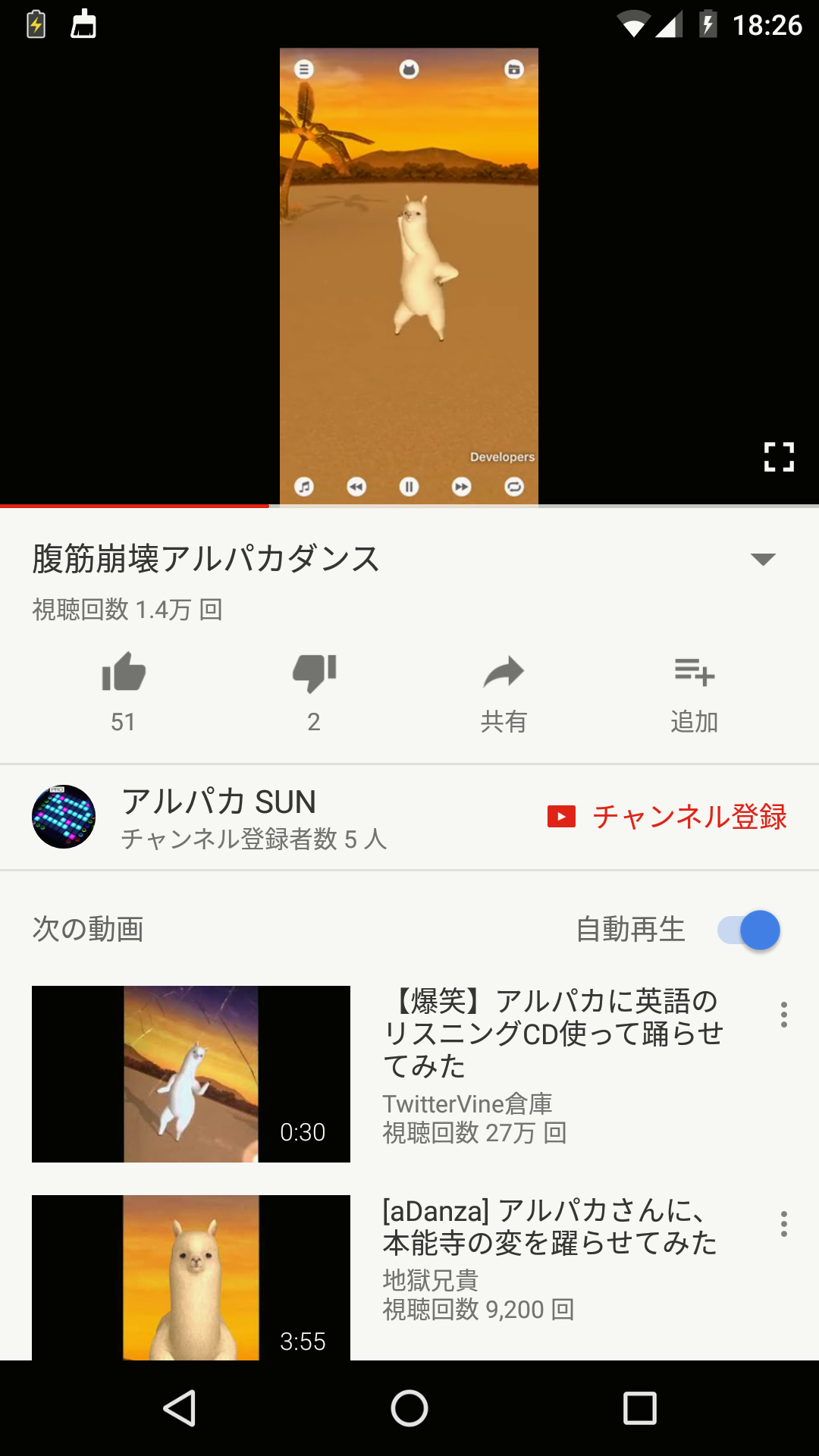This screenshot has width=819, height=1456.
Task: Open options for 【爆笑】アルパカ video
Action: tap(784, 1015)
